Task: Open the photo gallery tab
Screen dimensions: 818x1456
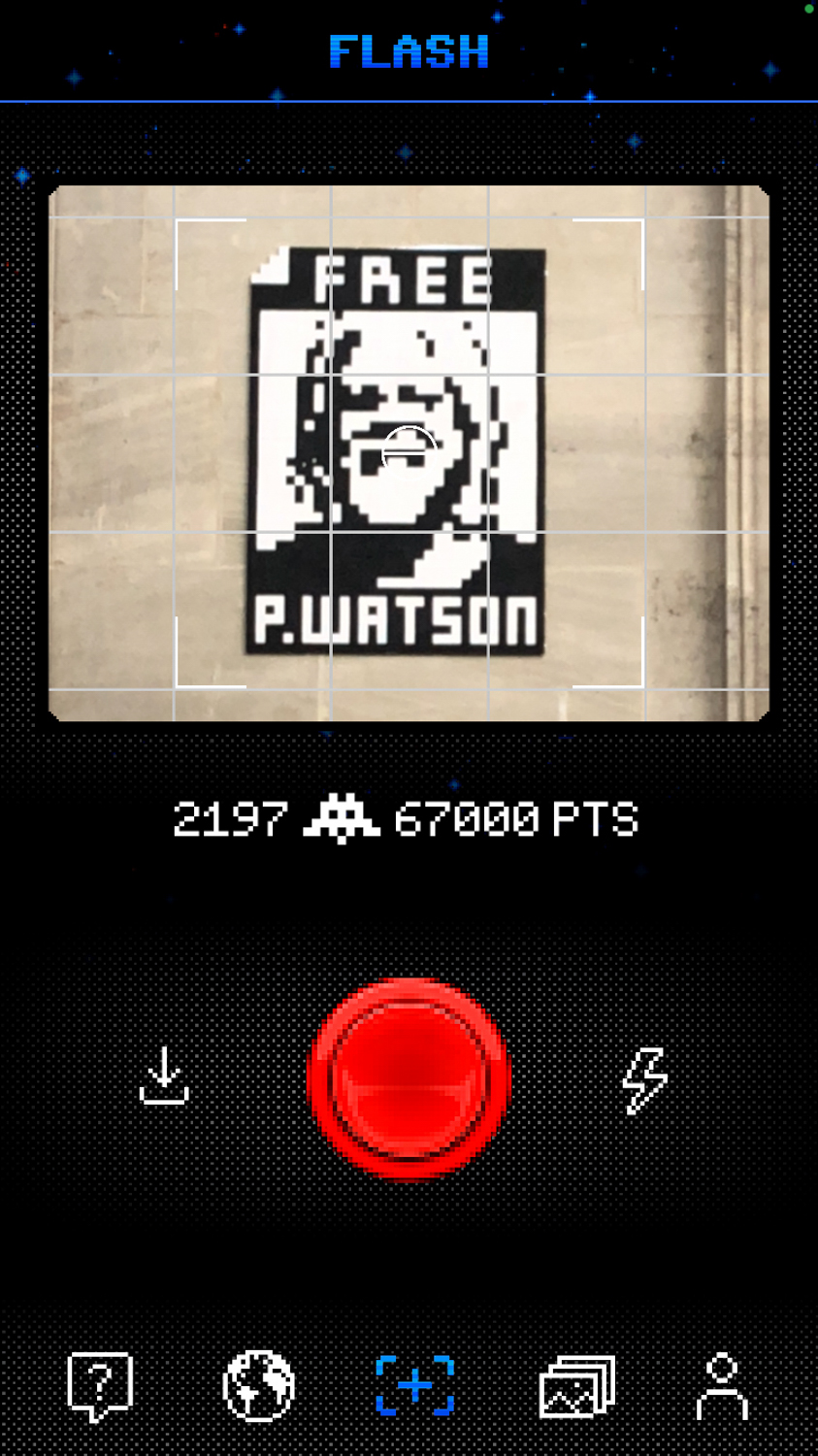Action: click(x=576, y=1386)
